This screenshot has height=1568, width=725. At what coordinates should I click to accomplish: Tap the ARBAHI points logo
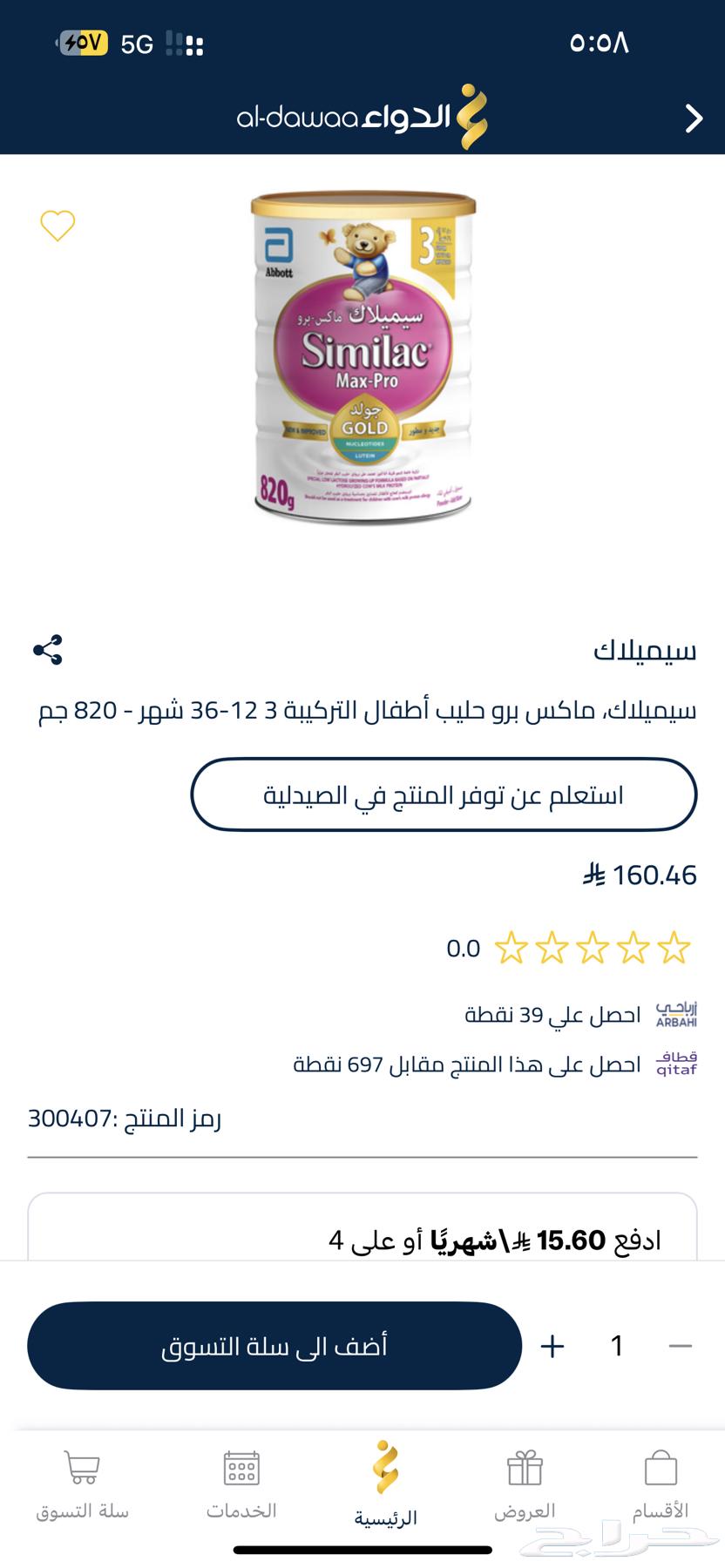(677, 1013)
